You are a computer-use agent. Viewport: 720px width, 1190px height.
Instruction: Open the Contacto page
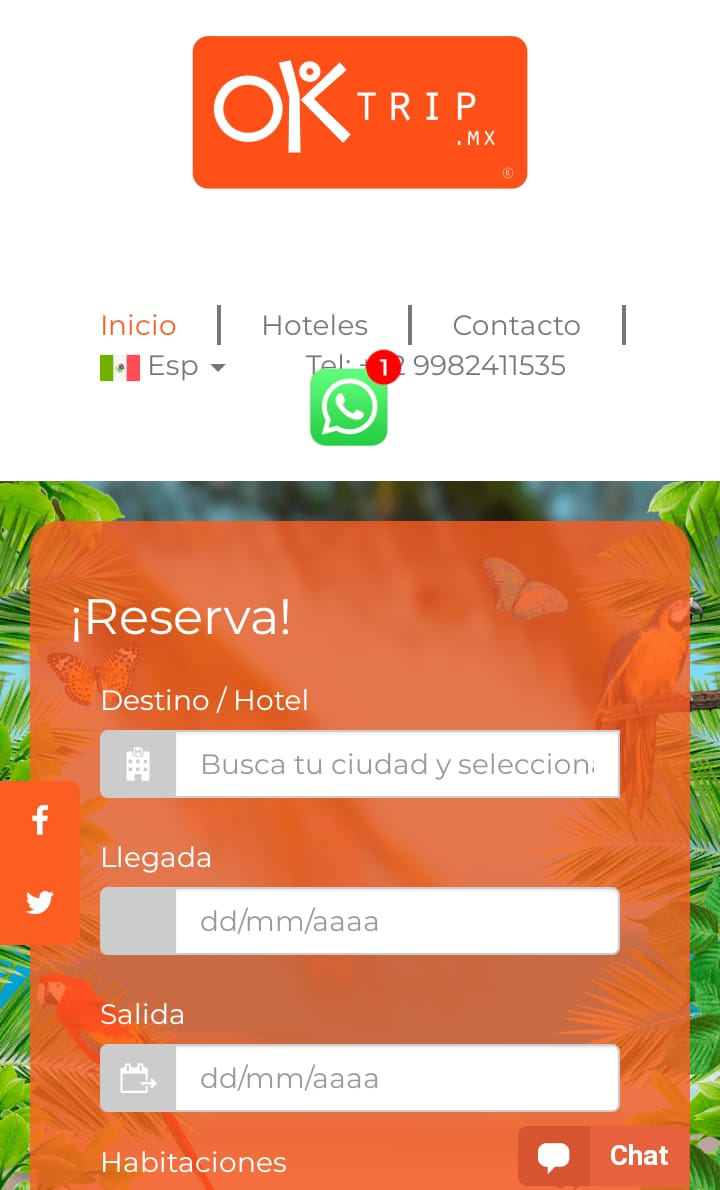point(516,325)
